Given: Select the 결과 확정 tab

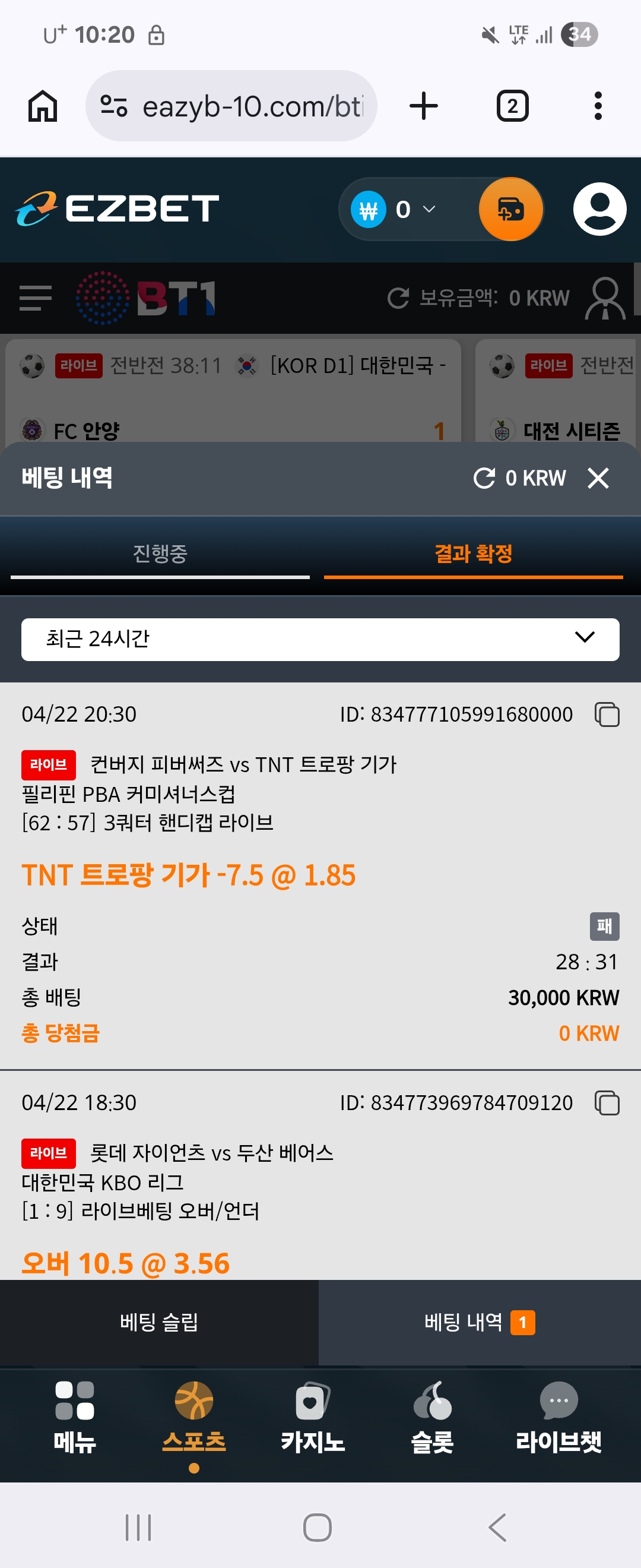Looking at the screenshot, I should (x=473, y=554).
